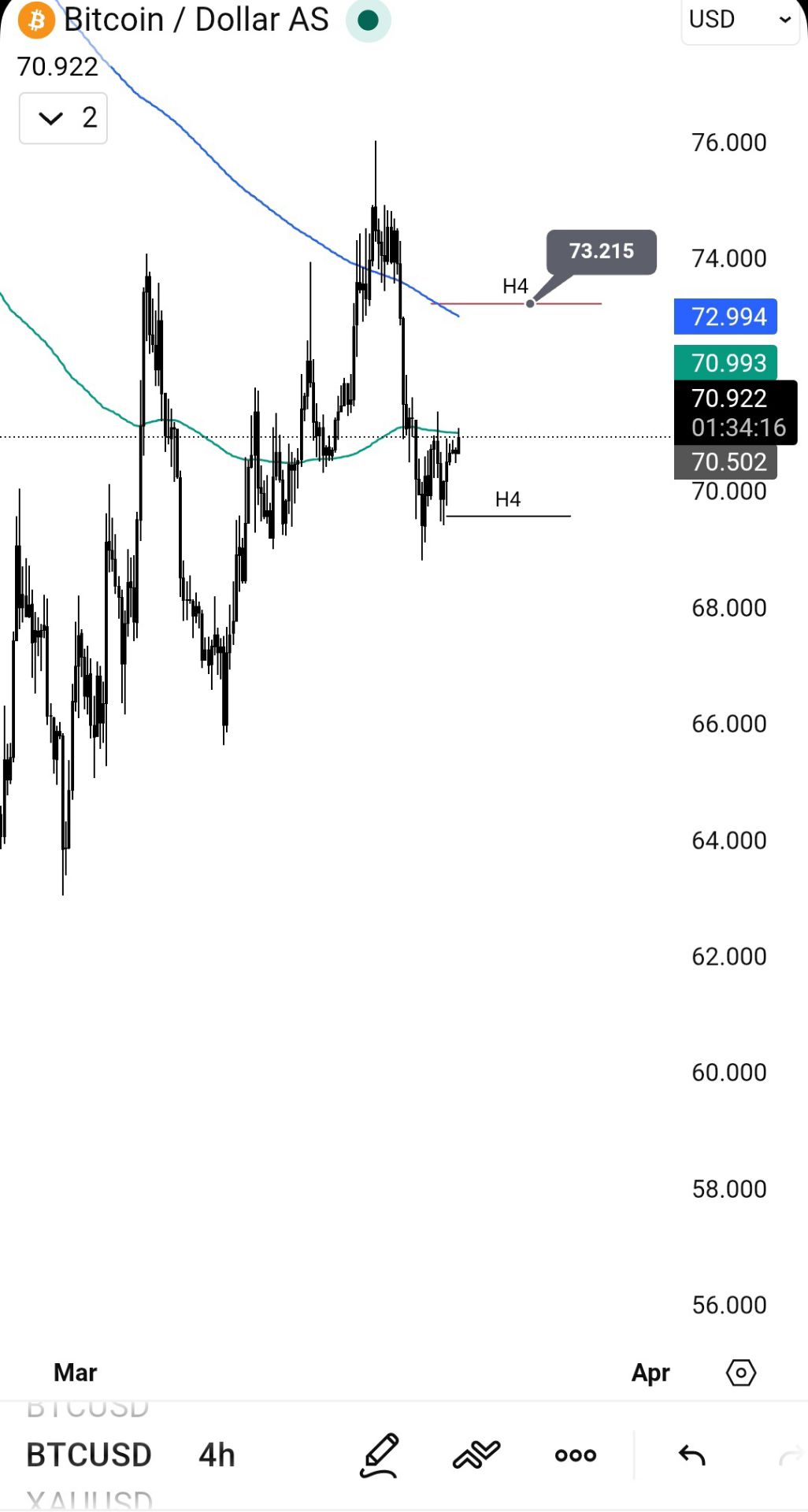Open the USD currency dropdown
The image size is (808, 1512).
739,20
